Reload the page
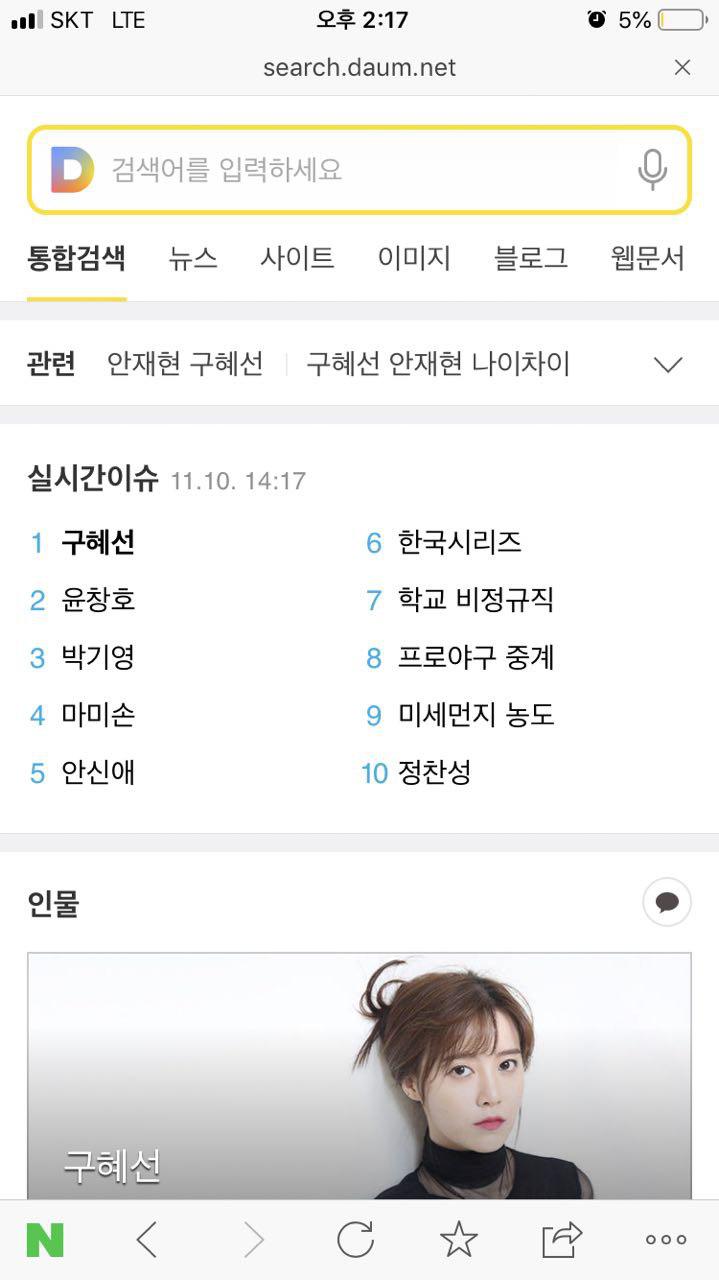719x1280 pixels. (355, 1240)
